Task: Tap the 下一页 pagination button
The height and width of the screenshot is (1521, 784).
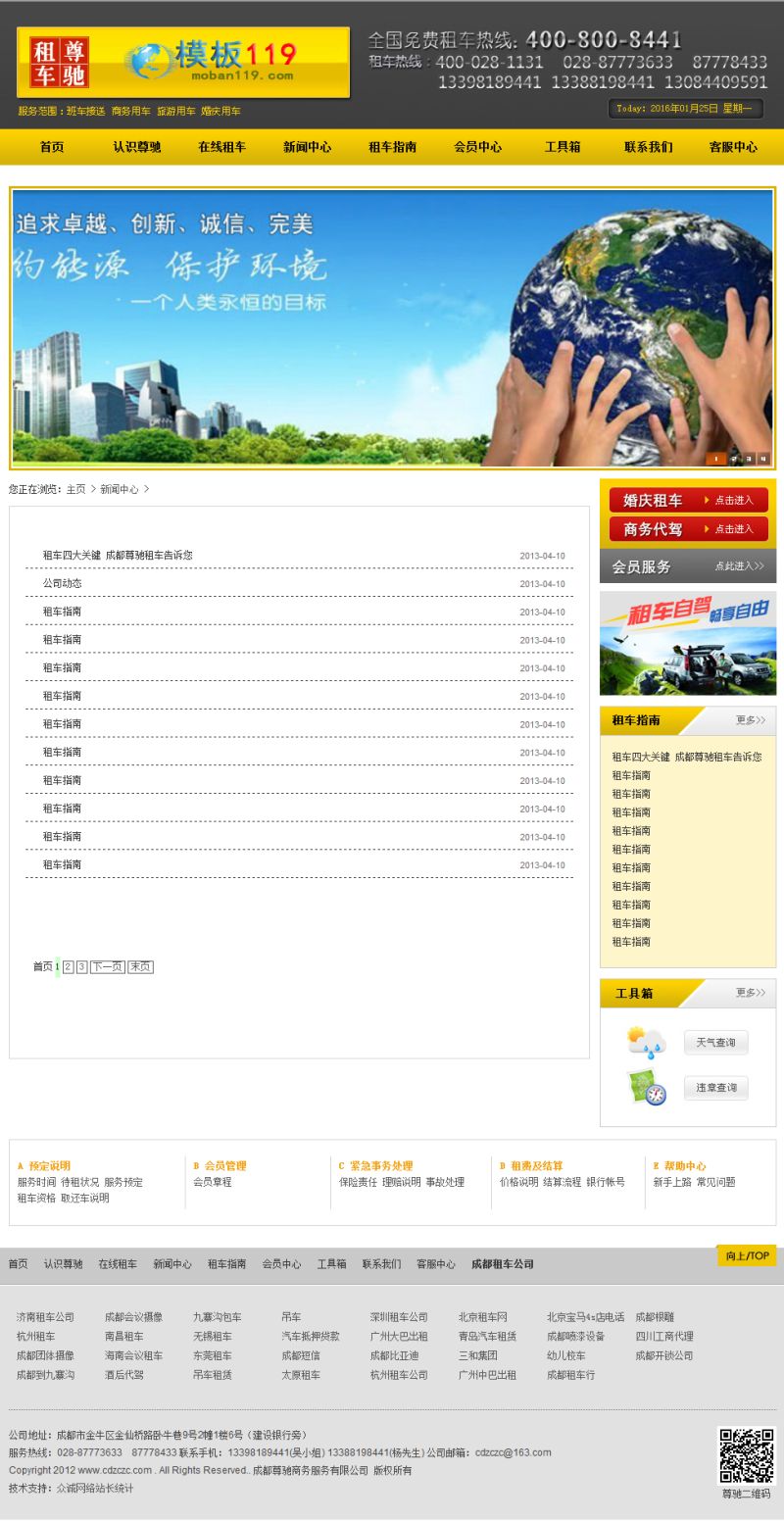Action: 107,967
